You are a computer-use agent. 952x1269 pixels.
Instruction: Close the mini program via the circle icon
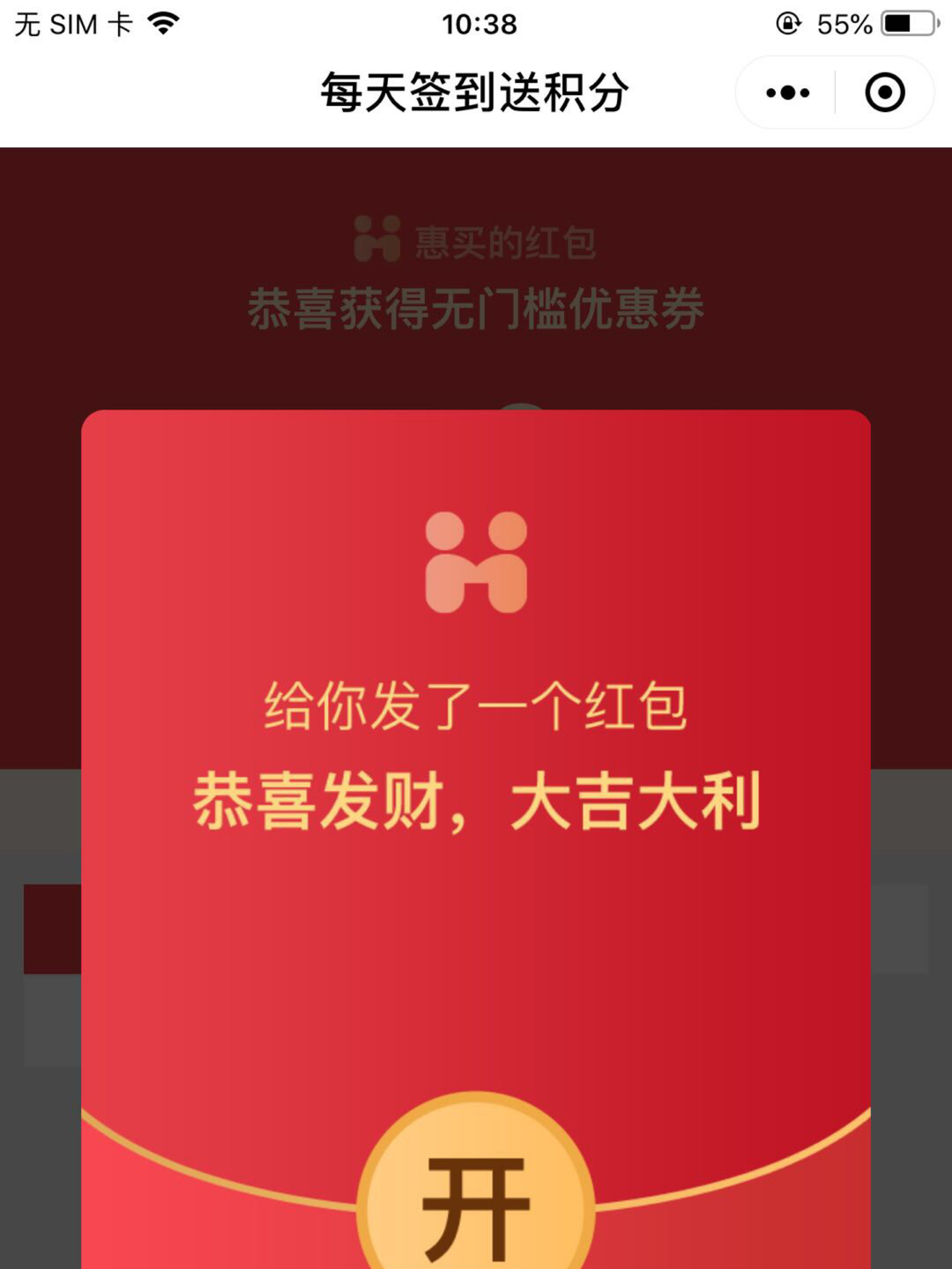(885, 93)
